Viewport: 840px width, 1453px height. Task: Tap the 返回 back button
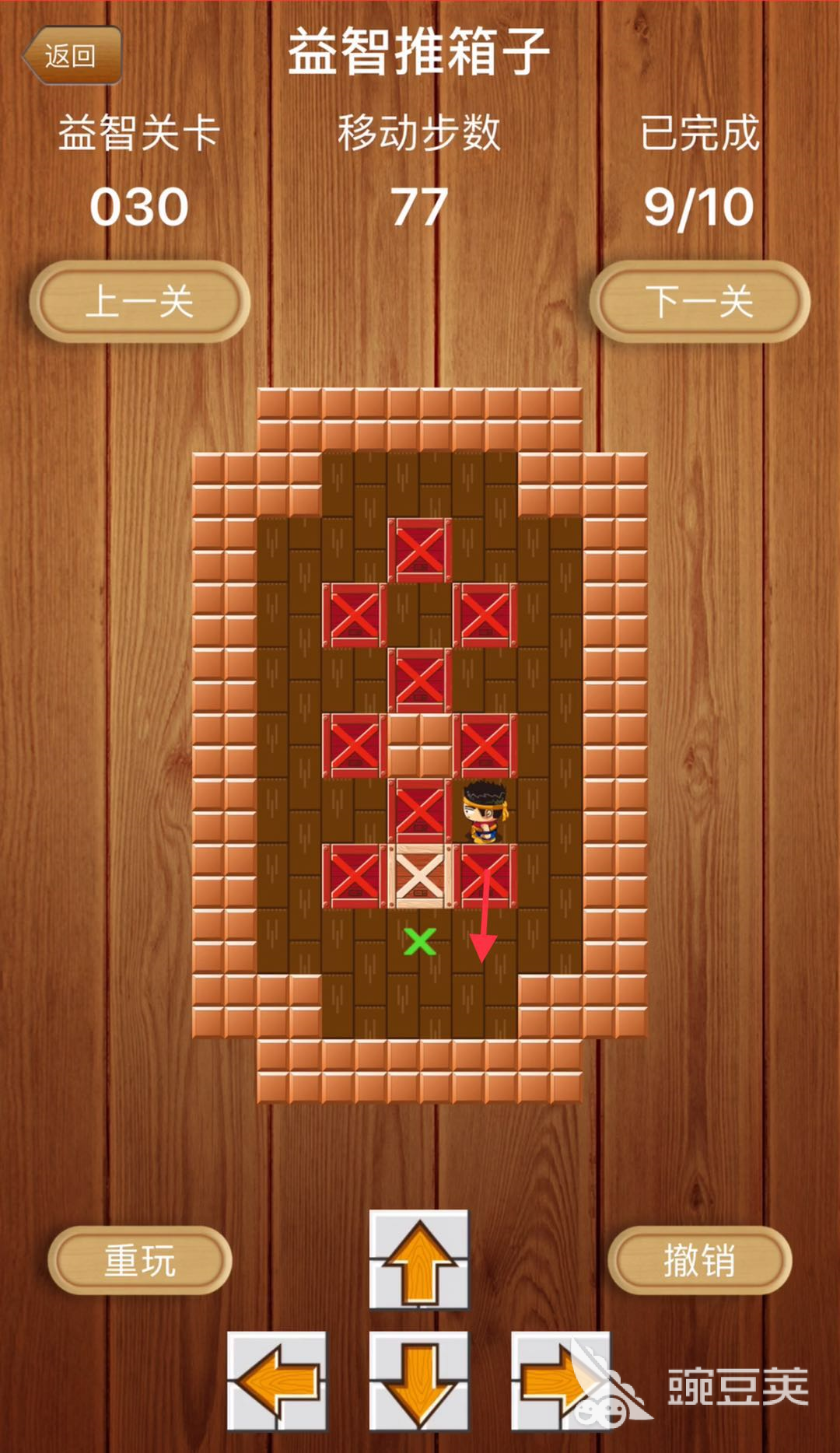[72, 55]
